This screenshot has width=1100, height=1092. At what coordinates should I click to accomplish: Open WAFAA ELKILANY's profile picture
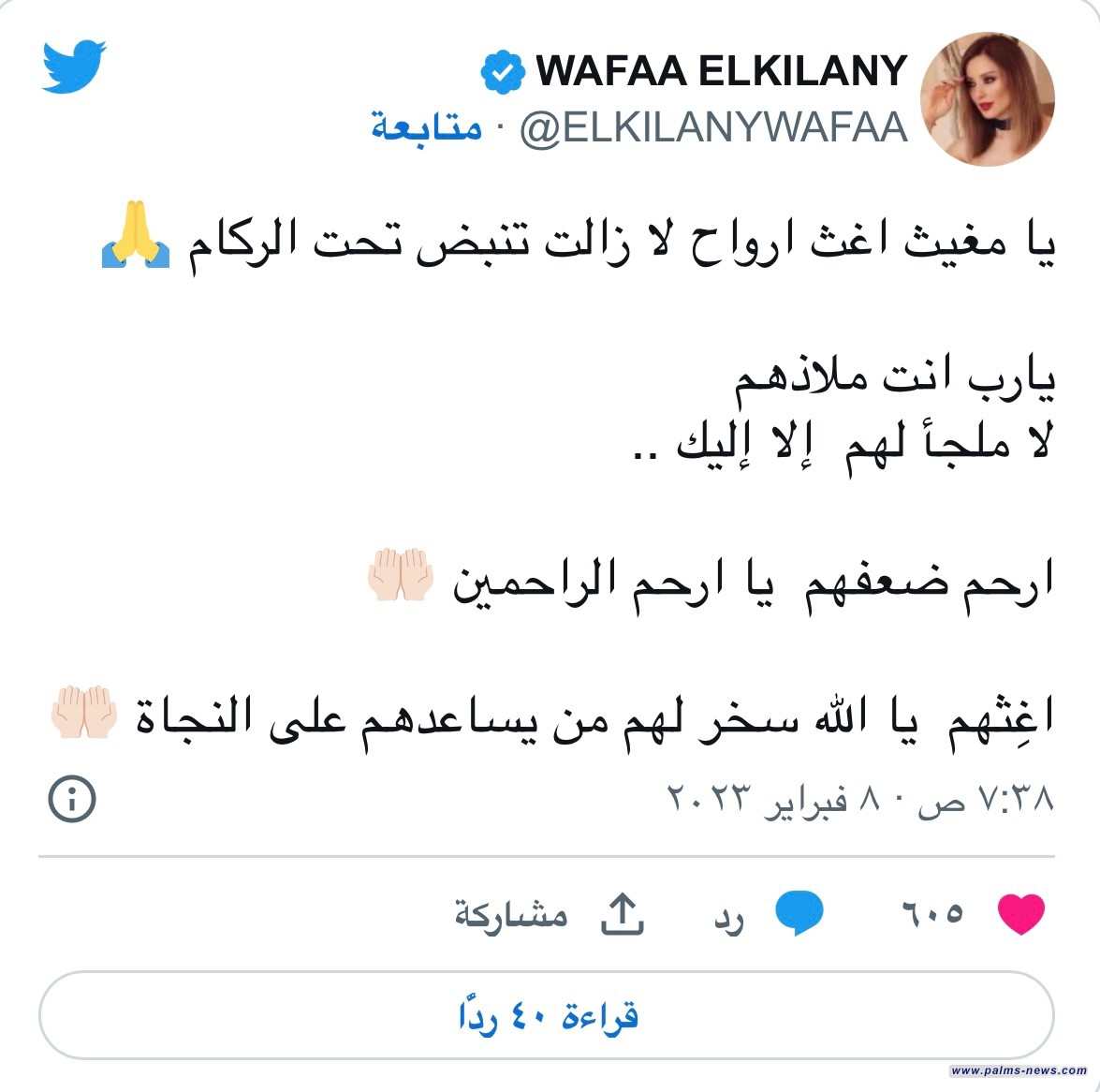point(987,99)
